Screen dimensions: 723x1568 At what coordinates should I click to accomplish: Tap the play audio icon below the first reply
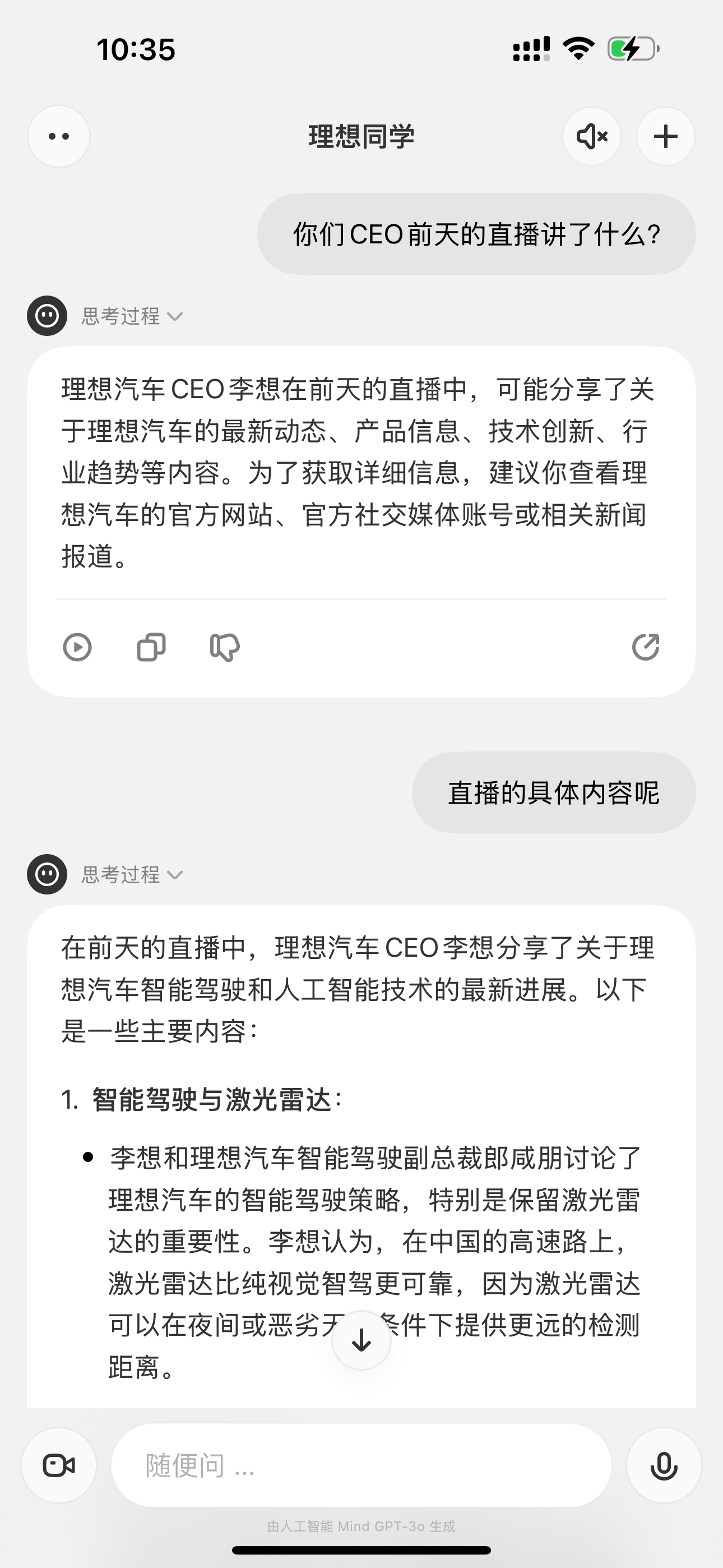77,647
